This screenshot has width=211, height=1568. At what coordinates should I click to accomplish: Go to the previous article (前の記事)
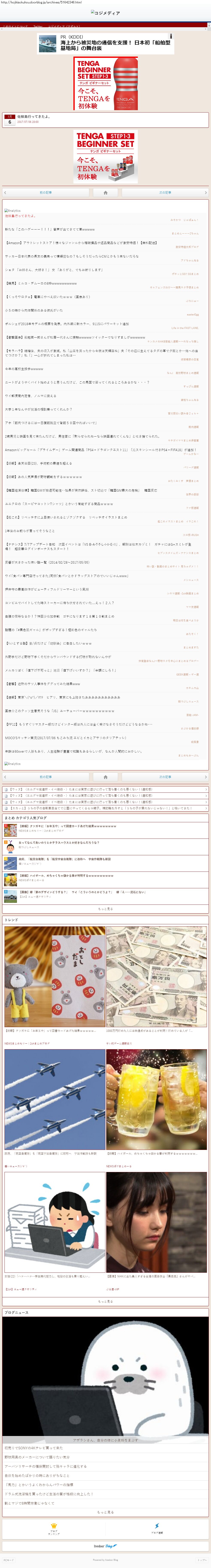pos(46,192)
